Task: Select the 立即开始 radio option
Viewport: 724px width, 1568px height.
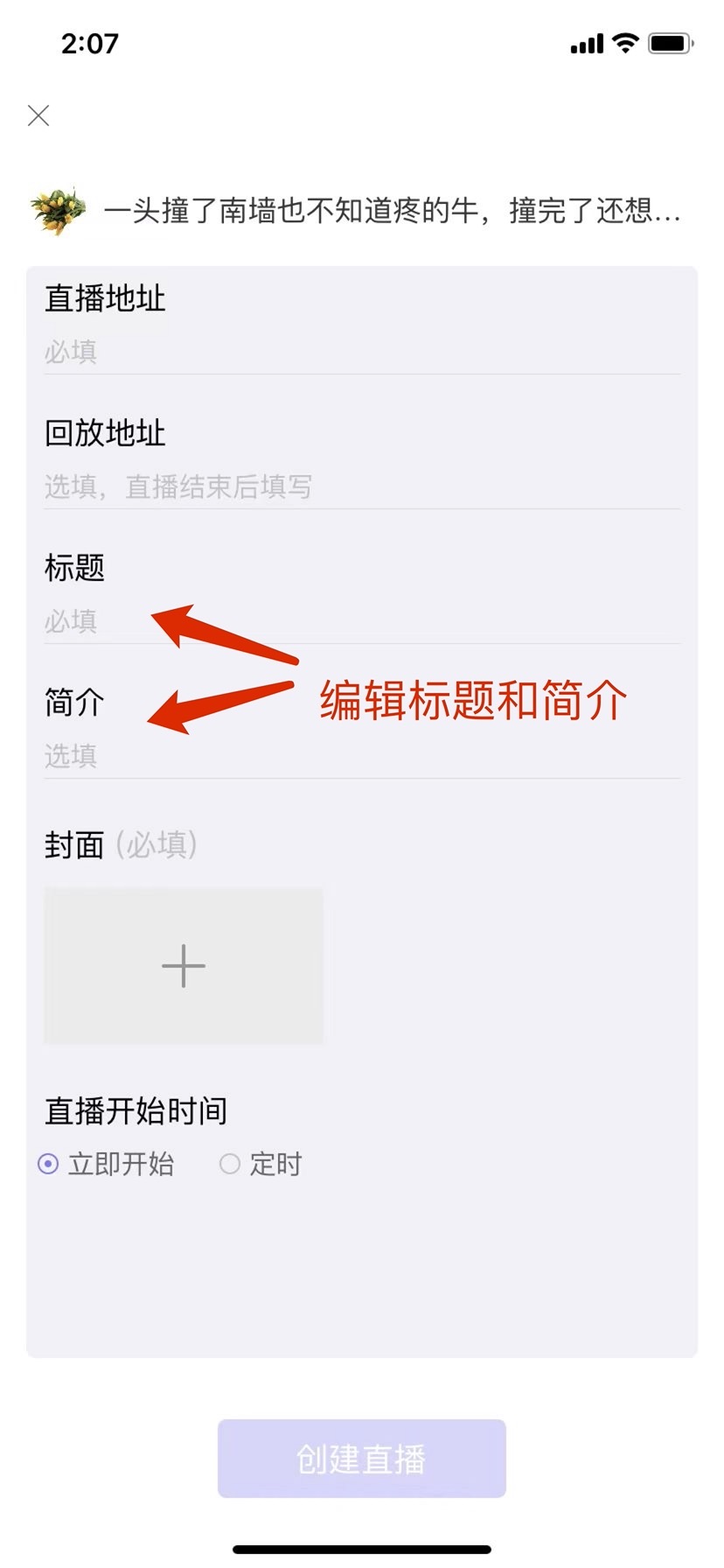Action: click(49, 1164)
